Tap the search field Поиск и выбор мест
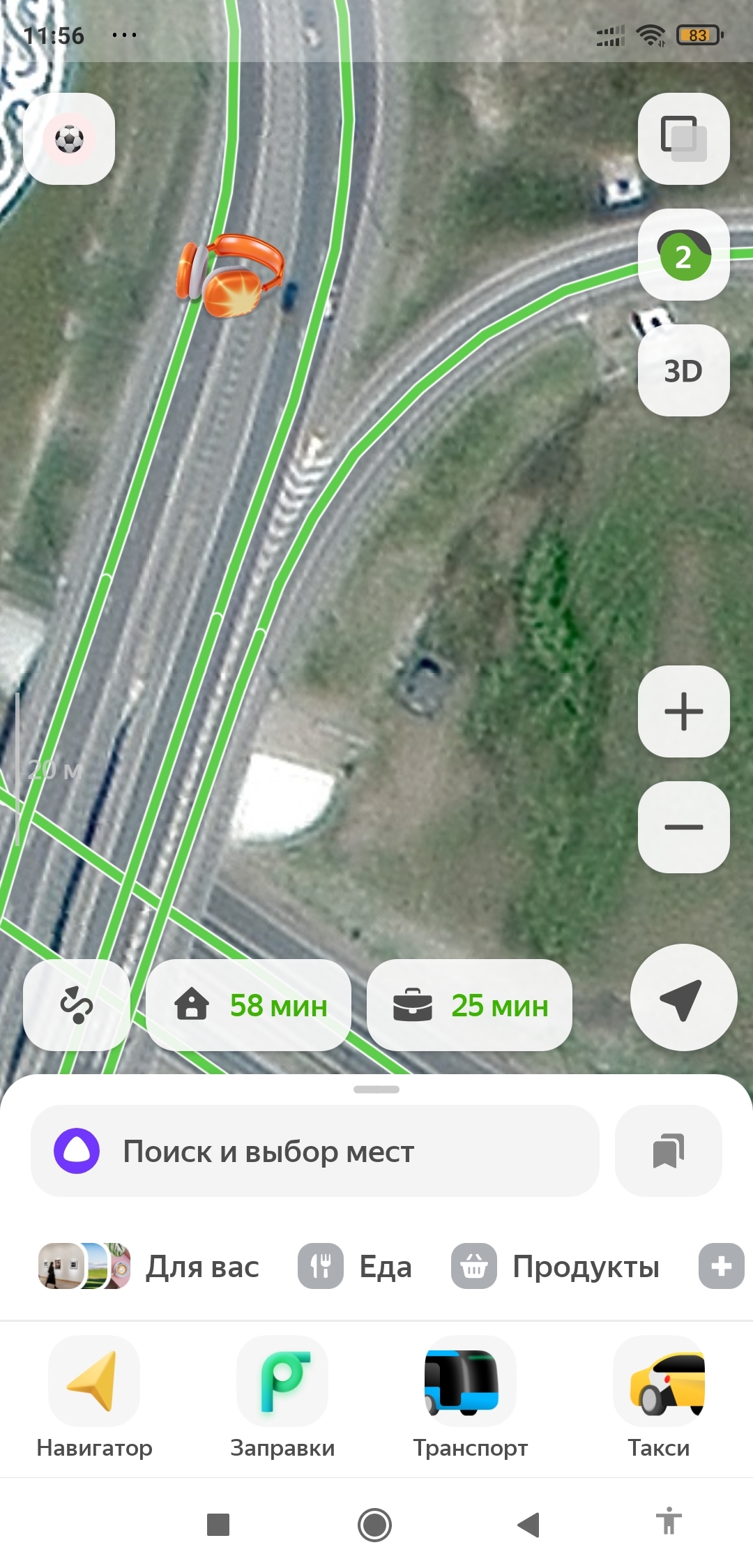Image resolution: width=753 pixels, height=1568 pixels. point(315,1151)
